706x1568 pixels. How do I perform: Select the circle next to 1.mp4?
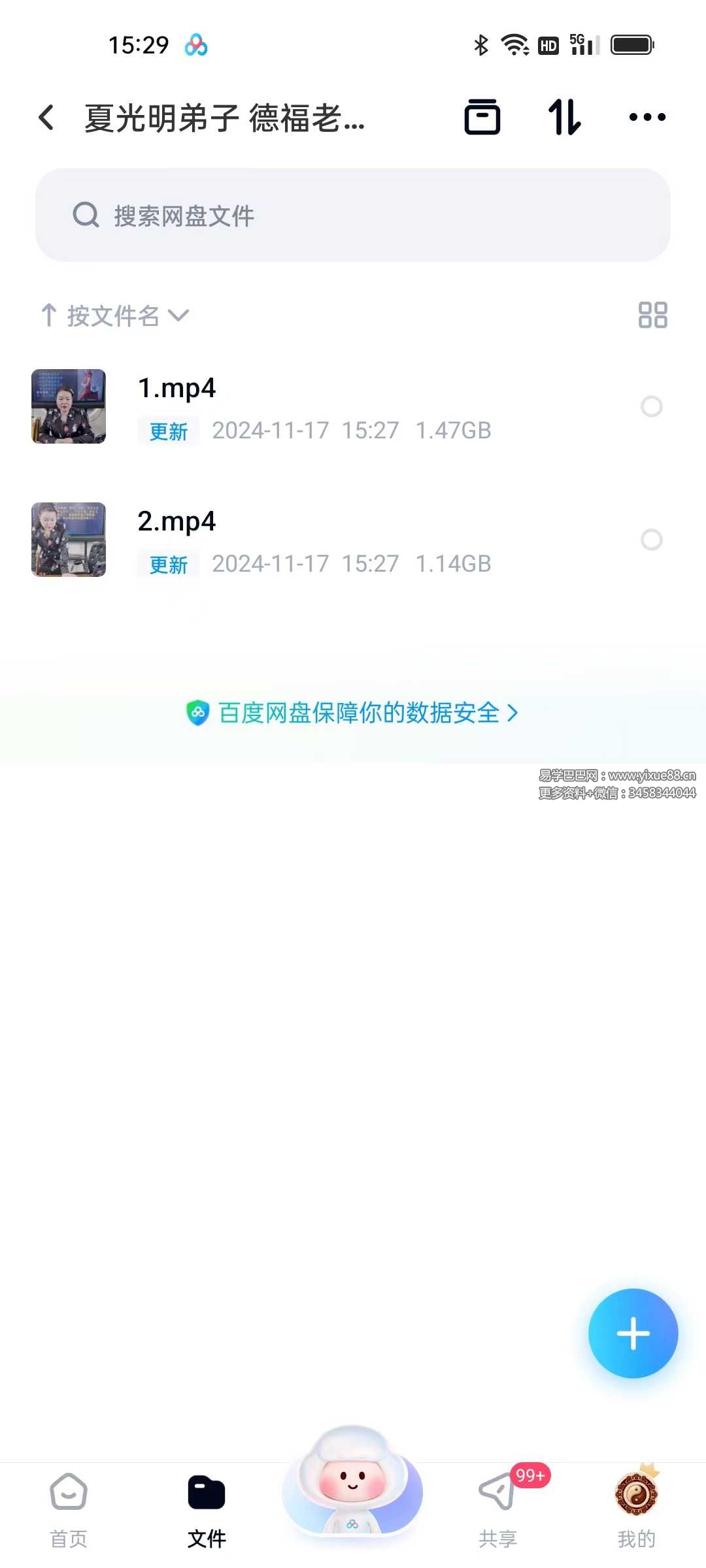[651, 406]
